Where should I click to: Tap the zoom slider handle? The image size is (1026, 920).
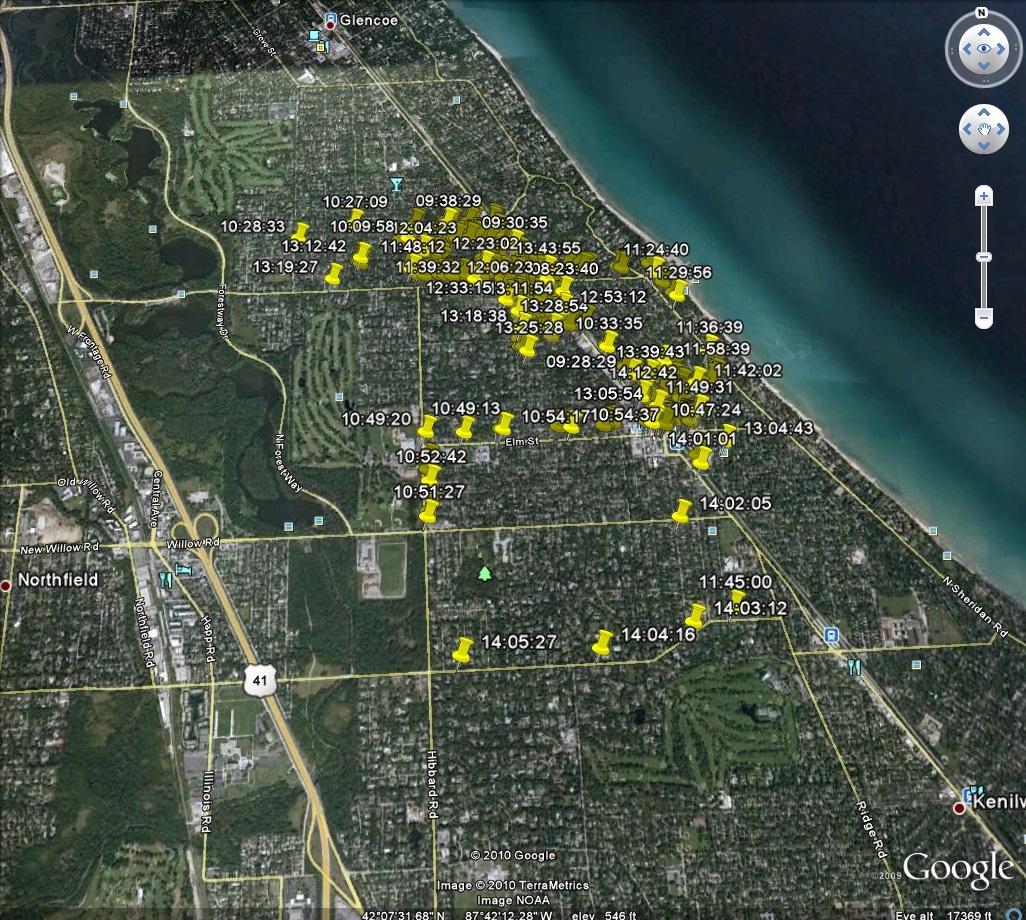coord(984,258)
